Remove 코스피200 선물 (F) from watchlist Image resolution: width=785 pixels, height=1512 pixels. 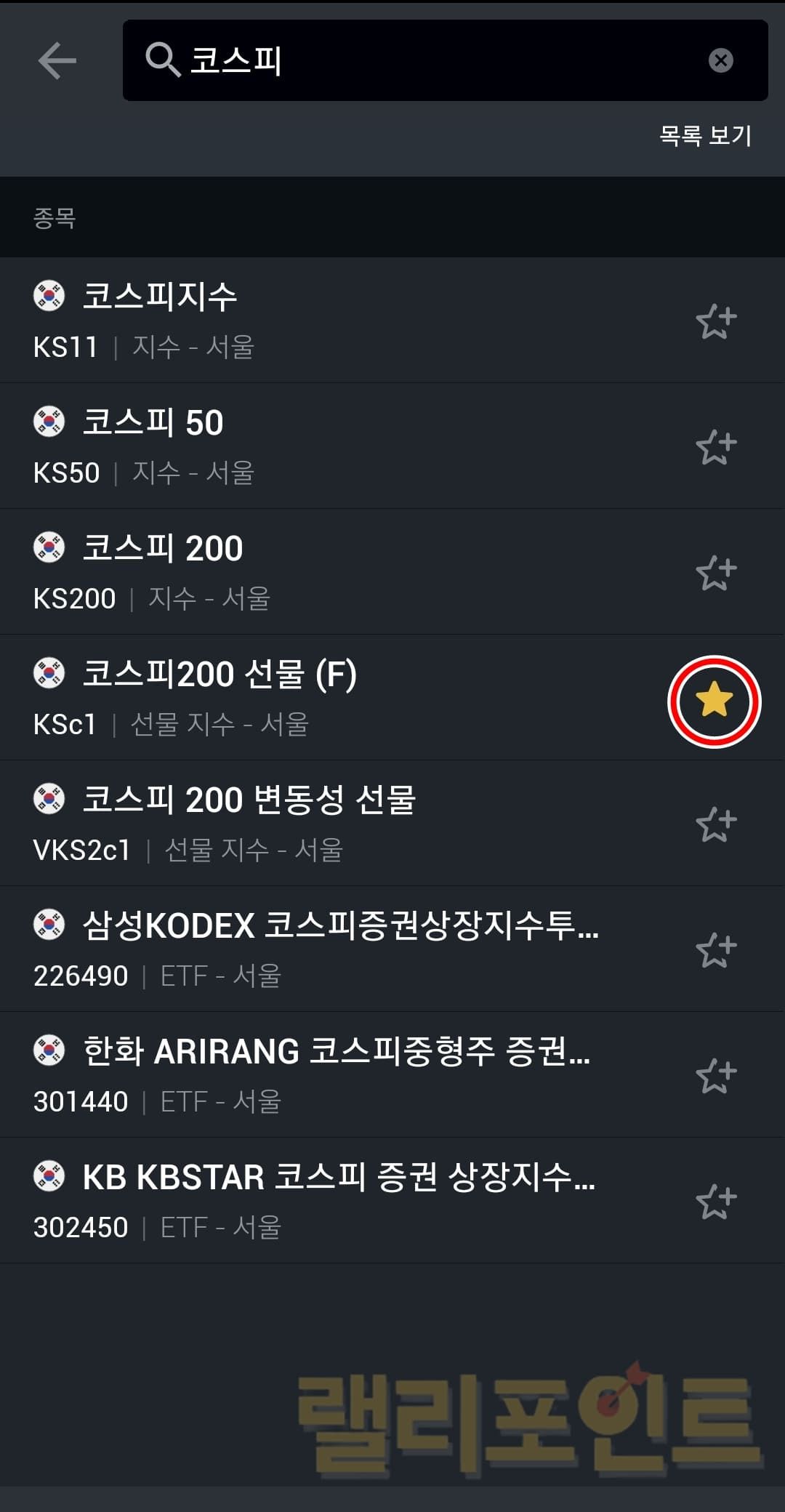point(714,700)
